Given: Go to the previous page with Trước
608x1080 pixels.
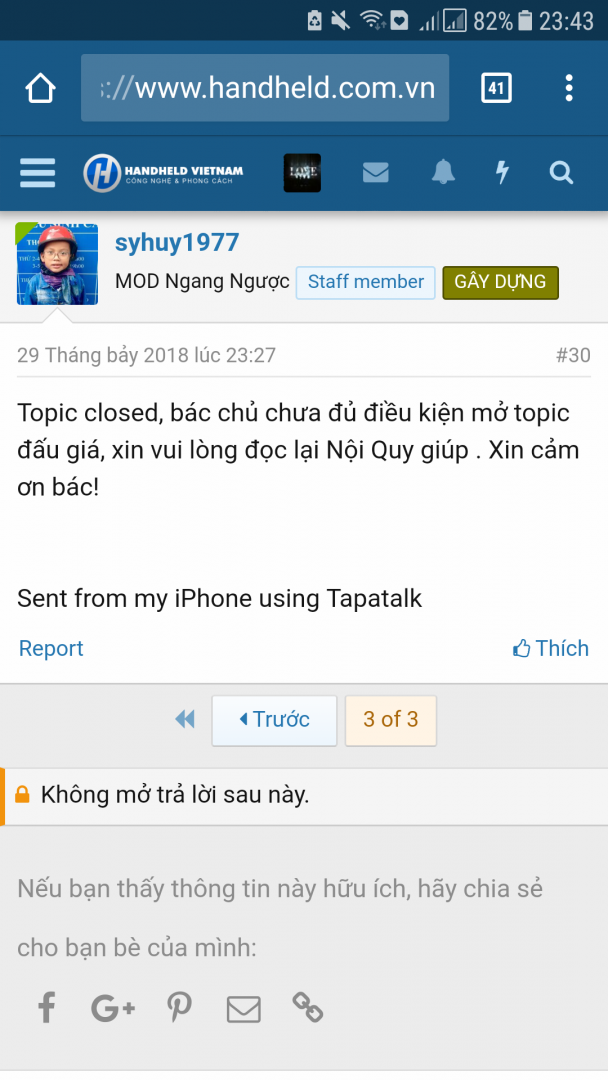Looking at the screenshot, I should tap(274, 719).
